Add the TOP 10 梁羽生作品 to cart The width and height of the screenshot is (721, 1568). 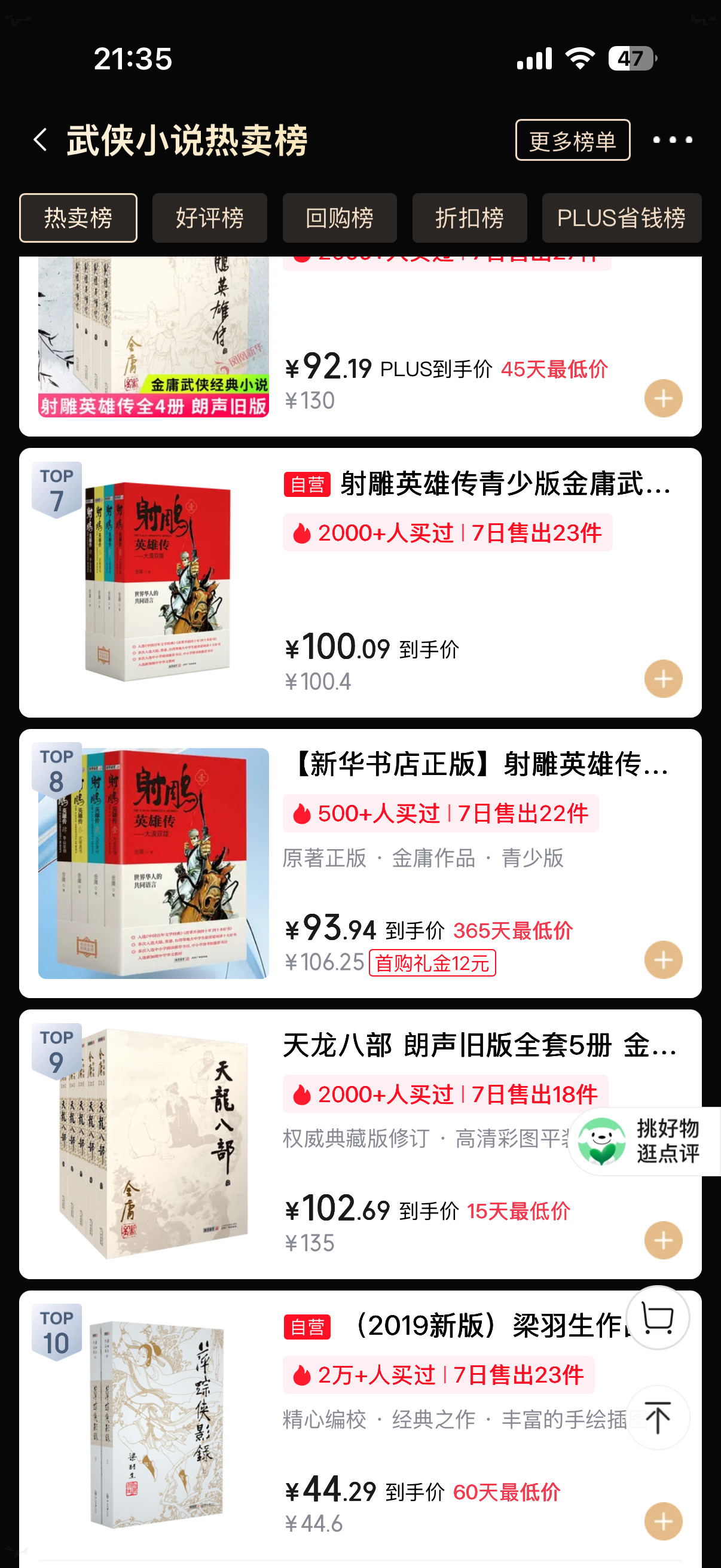pyautogui.click(x=664, y=1521)
